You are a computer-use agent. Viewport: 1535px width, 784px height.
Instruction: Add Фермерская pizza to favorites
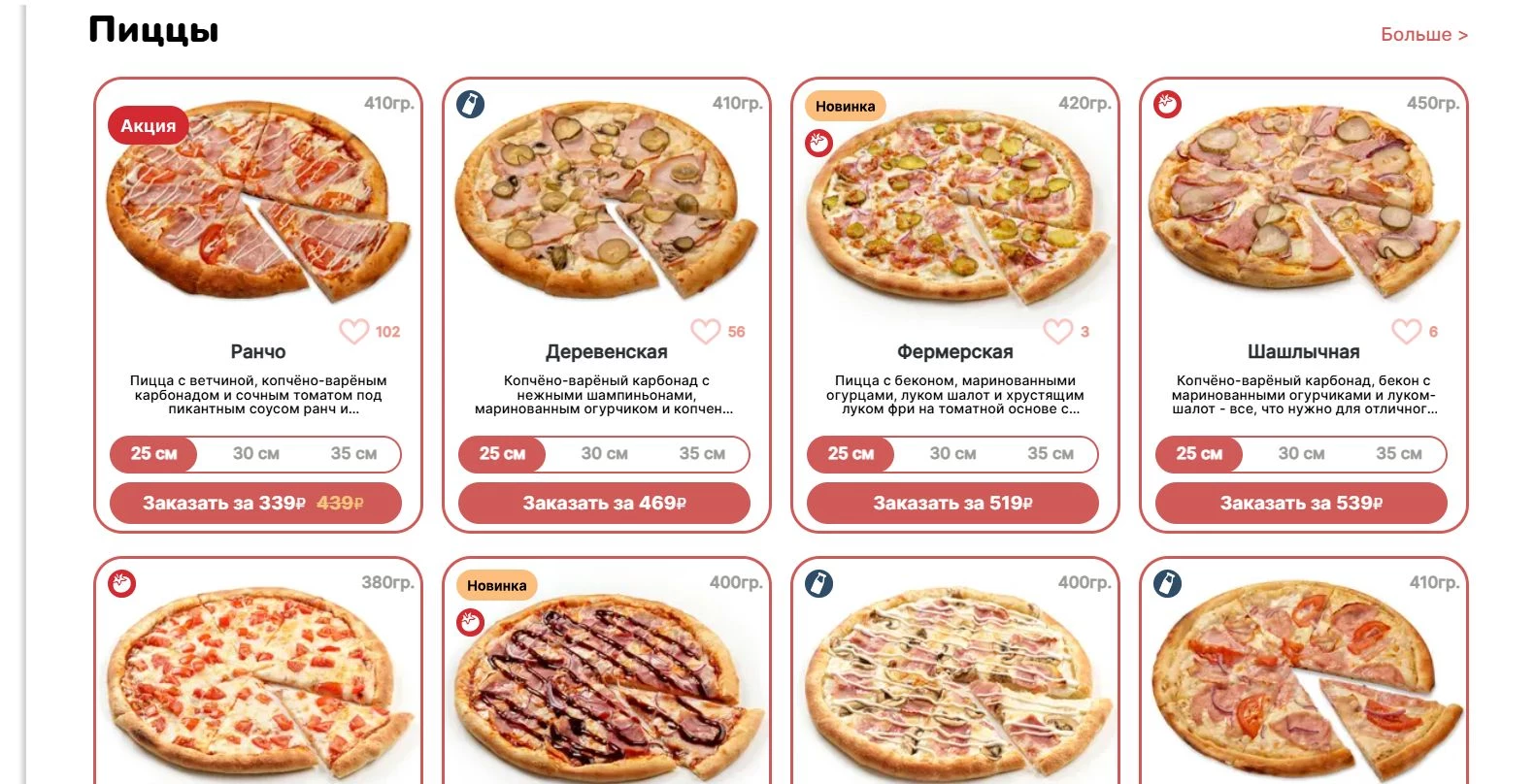point(1057,331)
